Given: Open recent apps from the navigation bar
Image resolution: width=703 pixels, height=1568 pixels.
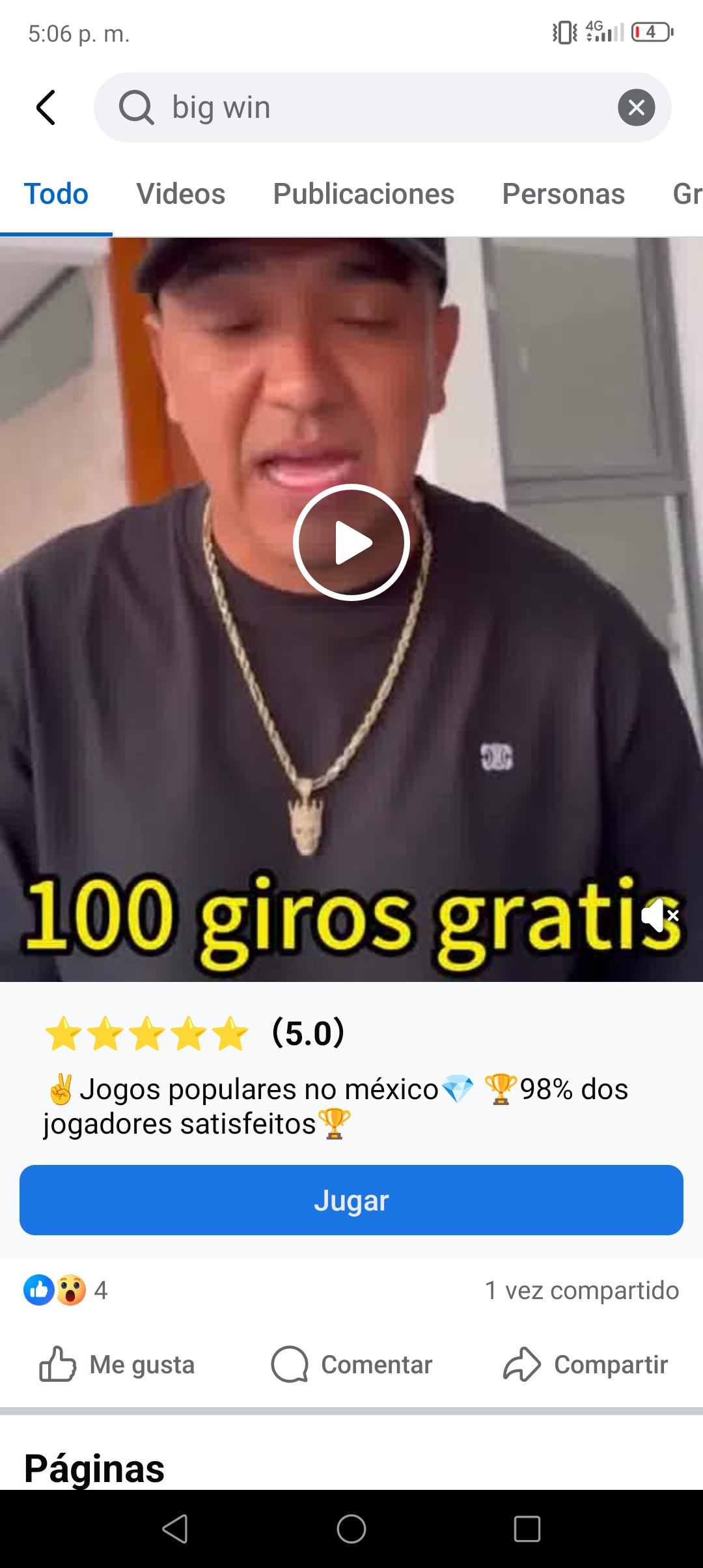Looking at the screenshot, I should coord(527,1529).
